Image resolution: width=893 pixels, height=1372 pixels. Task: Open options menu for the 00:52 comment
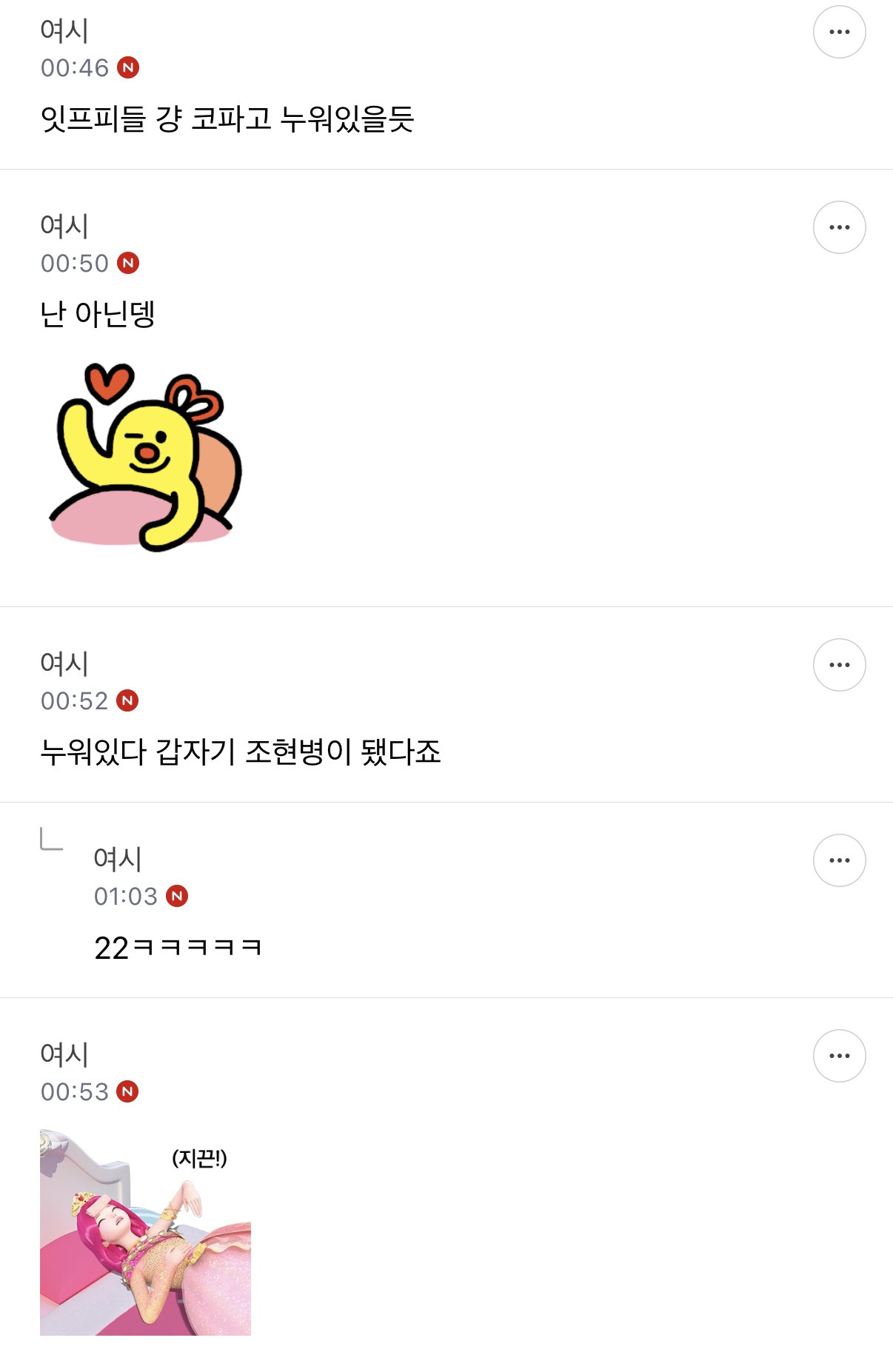(x=839, y=665)
